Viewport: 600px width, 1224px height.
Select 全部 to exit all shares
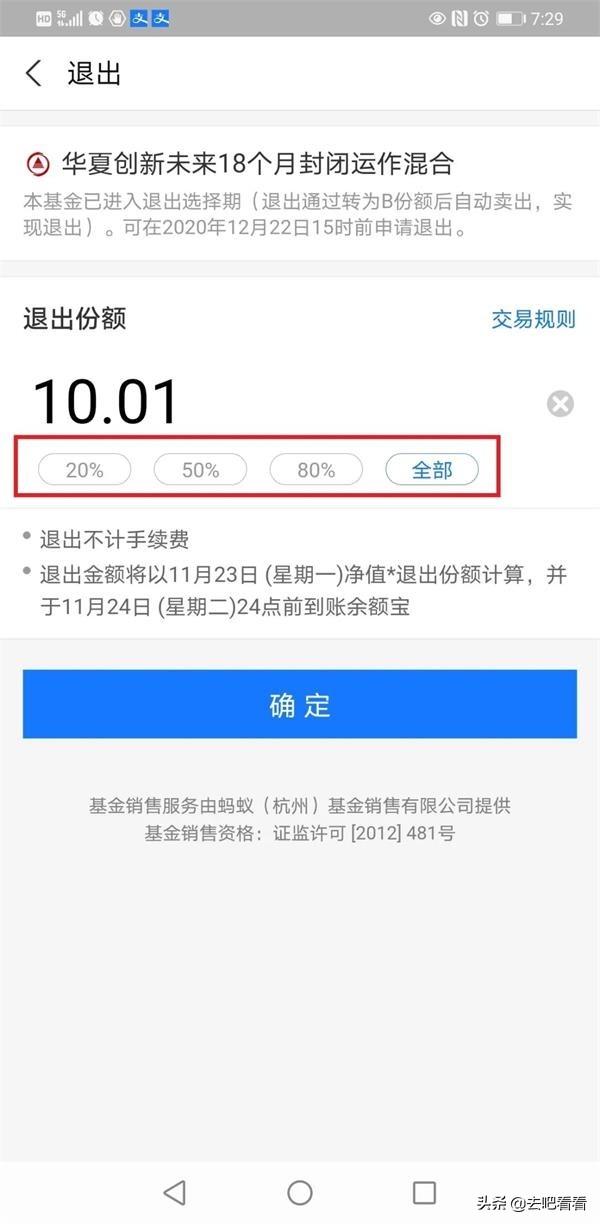pyautogui.click(x=432, y=469)
